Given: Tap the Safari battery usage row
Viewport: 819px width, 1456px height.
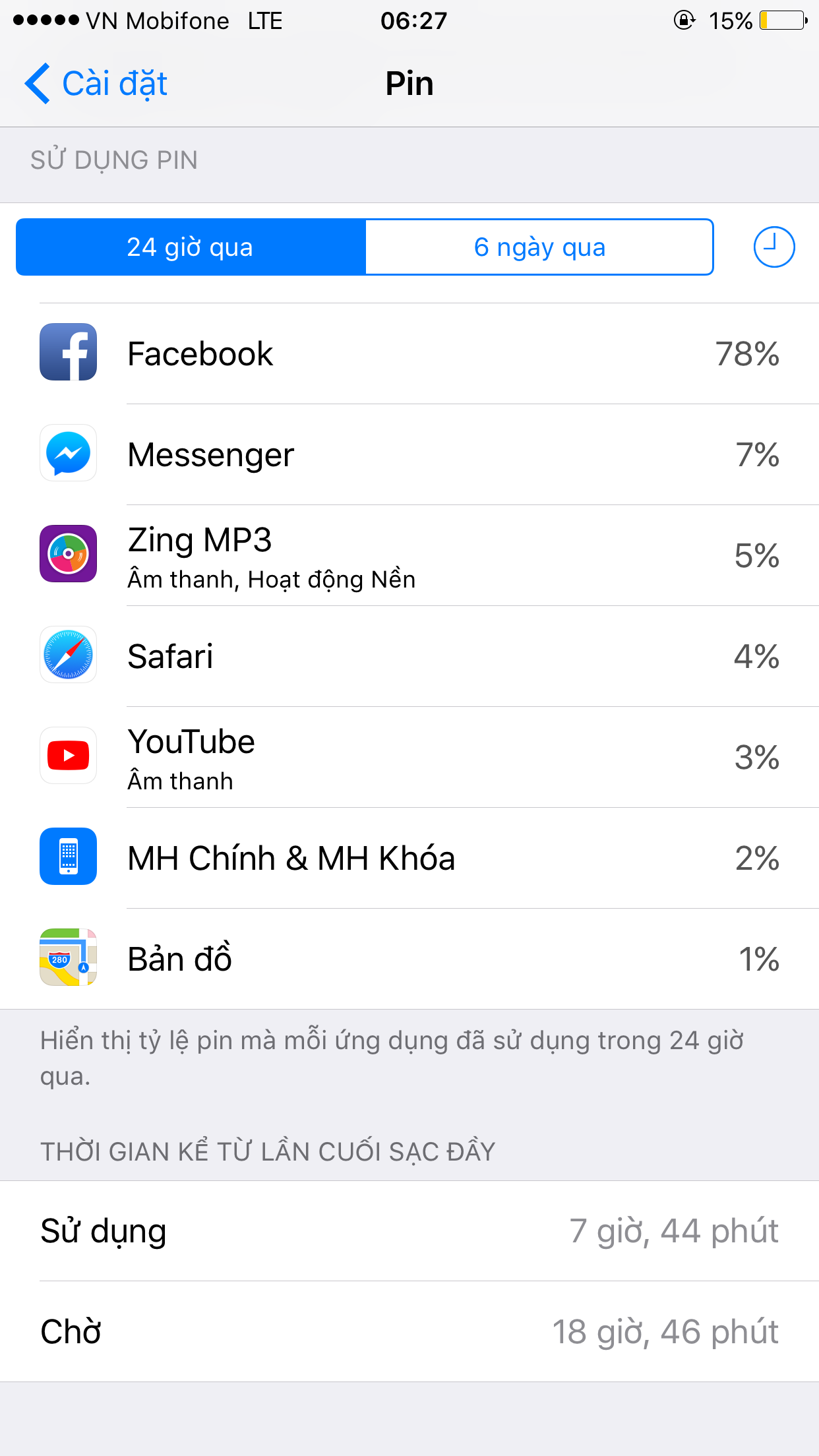Looking at the screenshot, I should pos(409,656).
